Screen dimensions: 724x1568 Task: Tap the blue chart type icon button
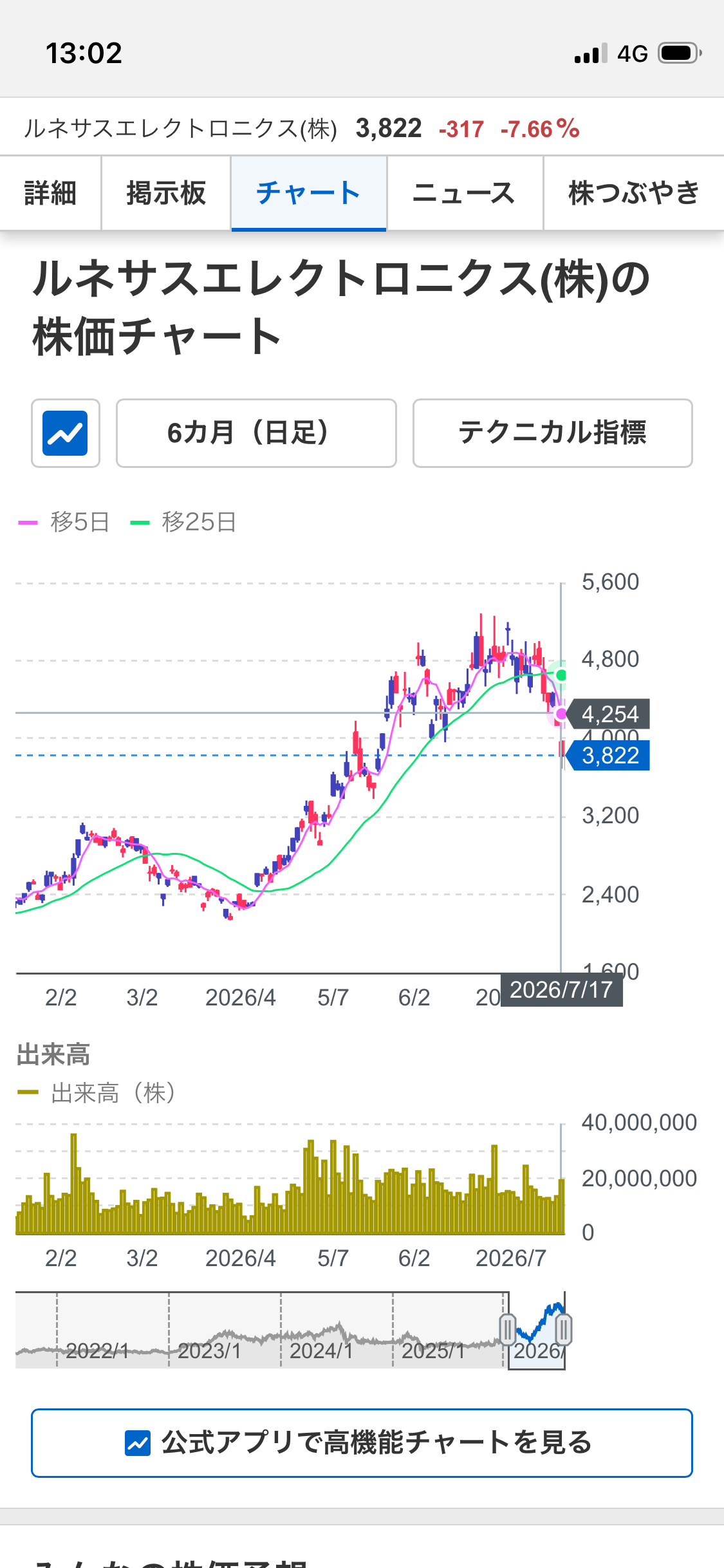65,433
